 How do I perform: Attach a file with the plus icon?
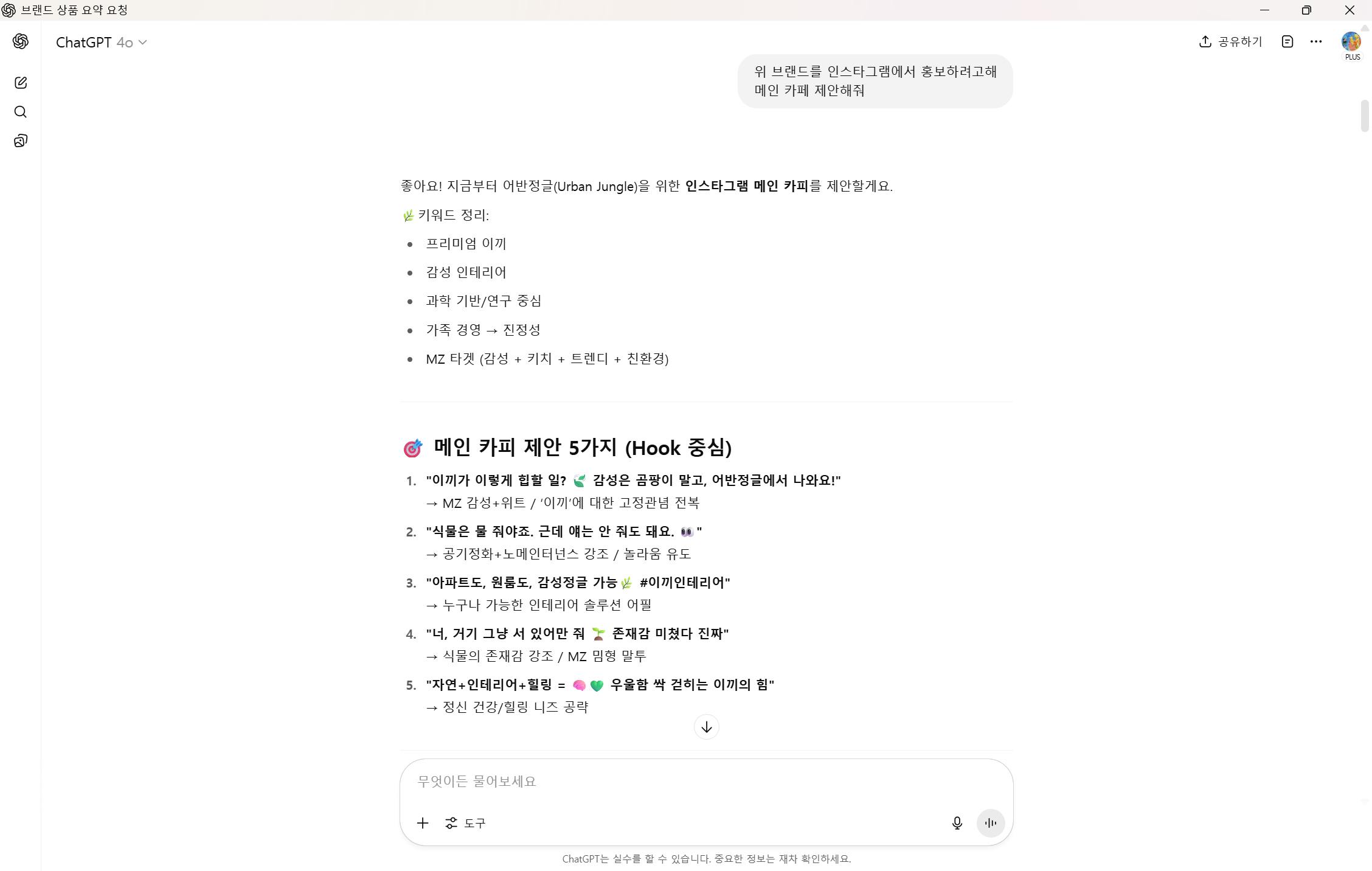coord(423,823)
